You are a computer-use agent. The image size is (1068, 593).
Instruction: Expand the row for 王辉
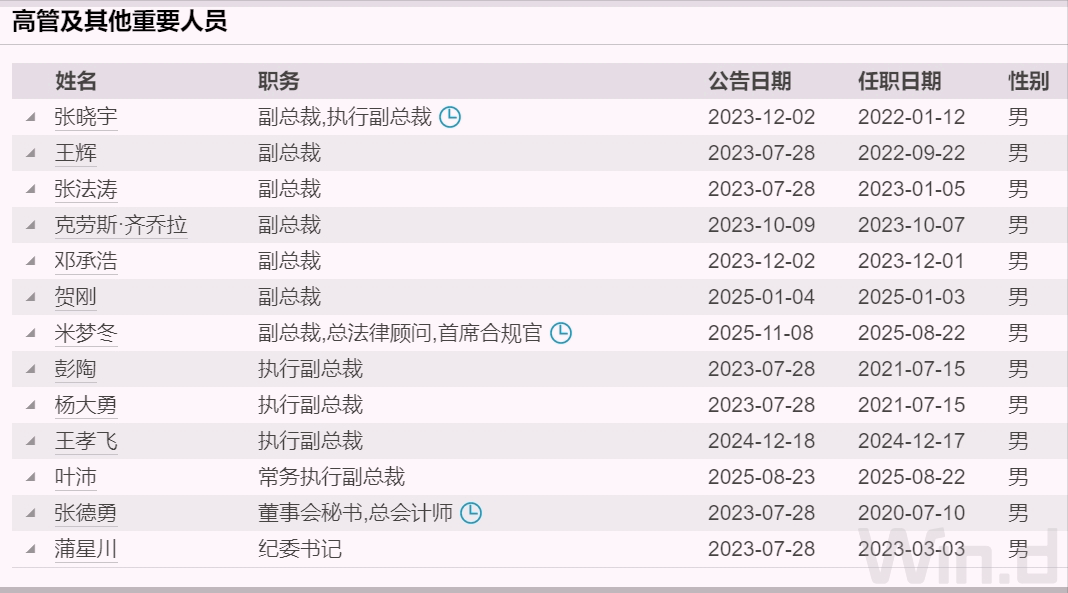click(x=31, y=153)
